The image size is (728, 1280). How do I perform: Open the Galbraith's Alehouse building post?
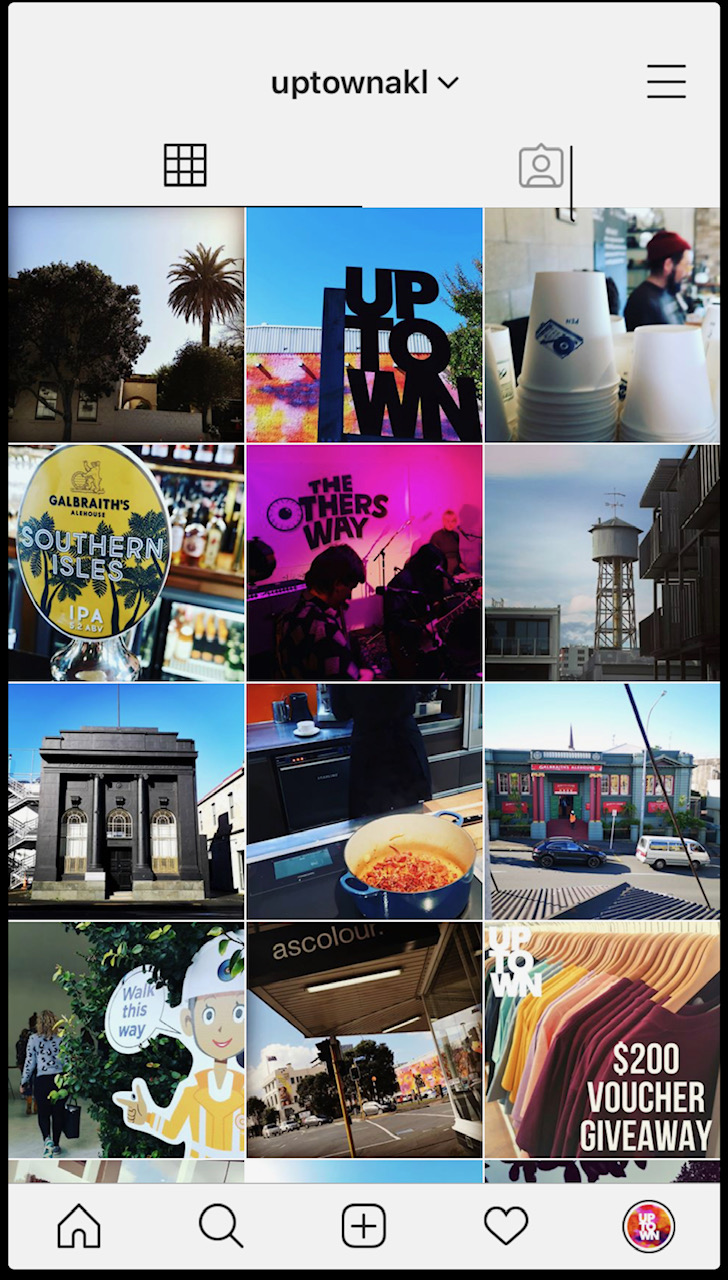[602, 801]
